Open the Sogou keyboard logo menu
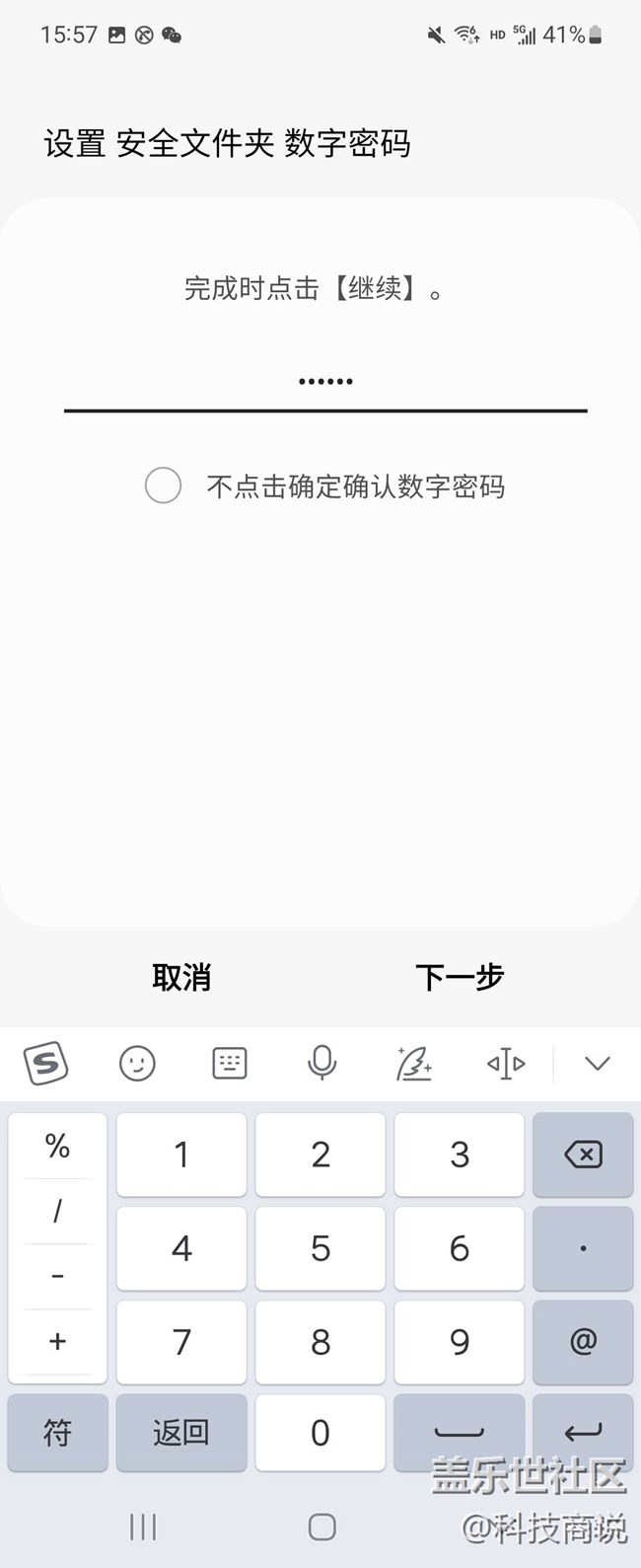 click(x=45, y=1063)
